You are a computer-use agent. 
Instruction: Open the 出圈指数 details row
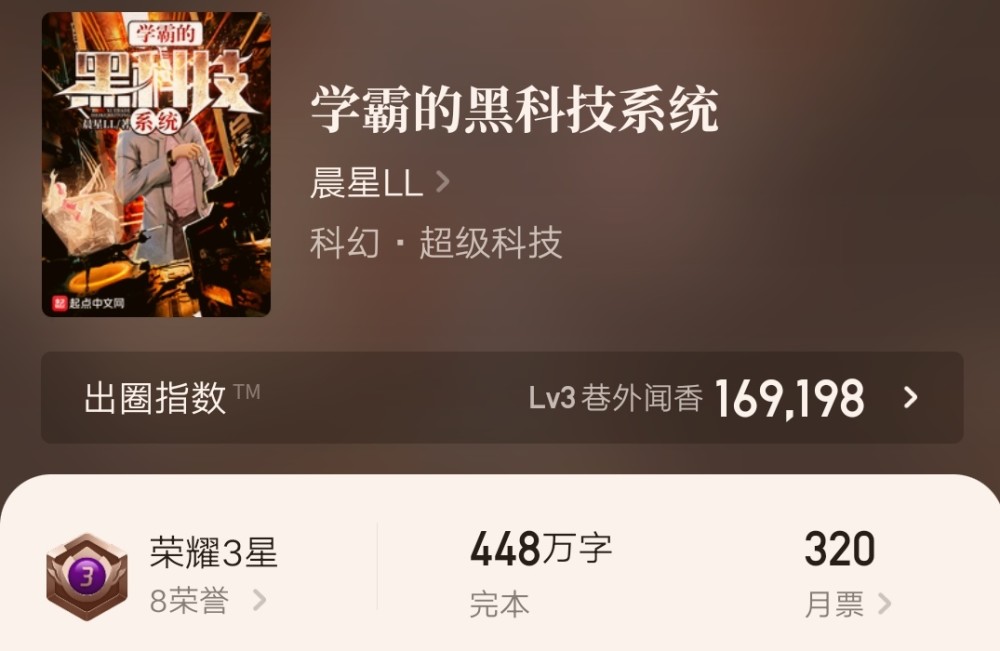coord(502,397)
